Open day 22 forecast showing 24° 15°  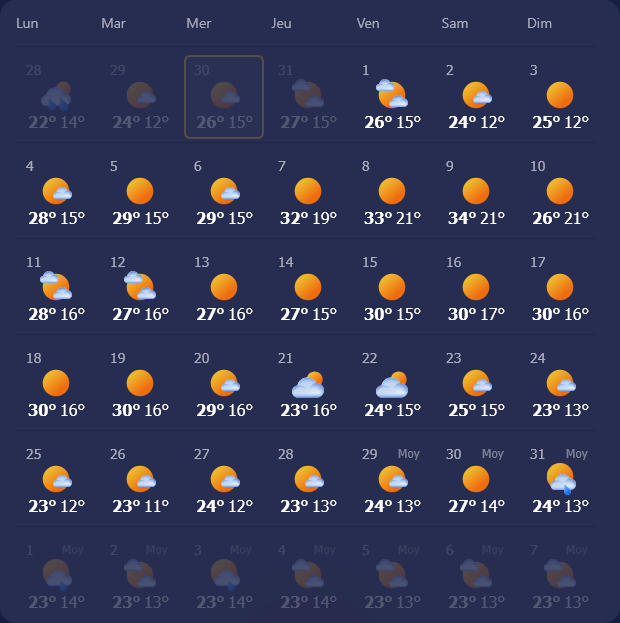(x=391, y=384)
